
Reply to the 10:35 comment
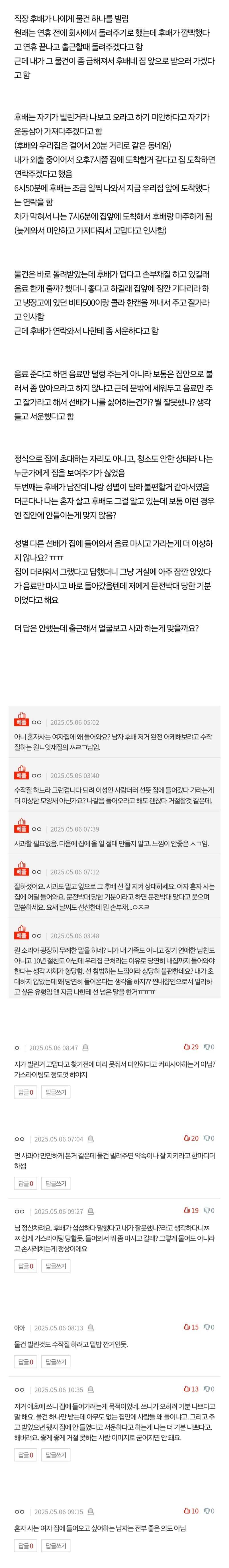tap(56, 1455)
